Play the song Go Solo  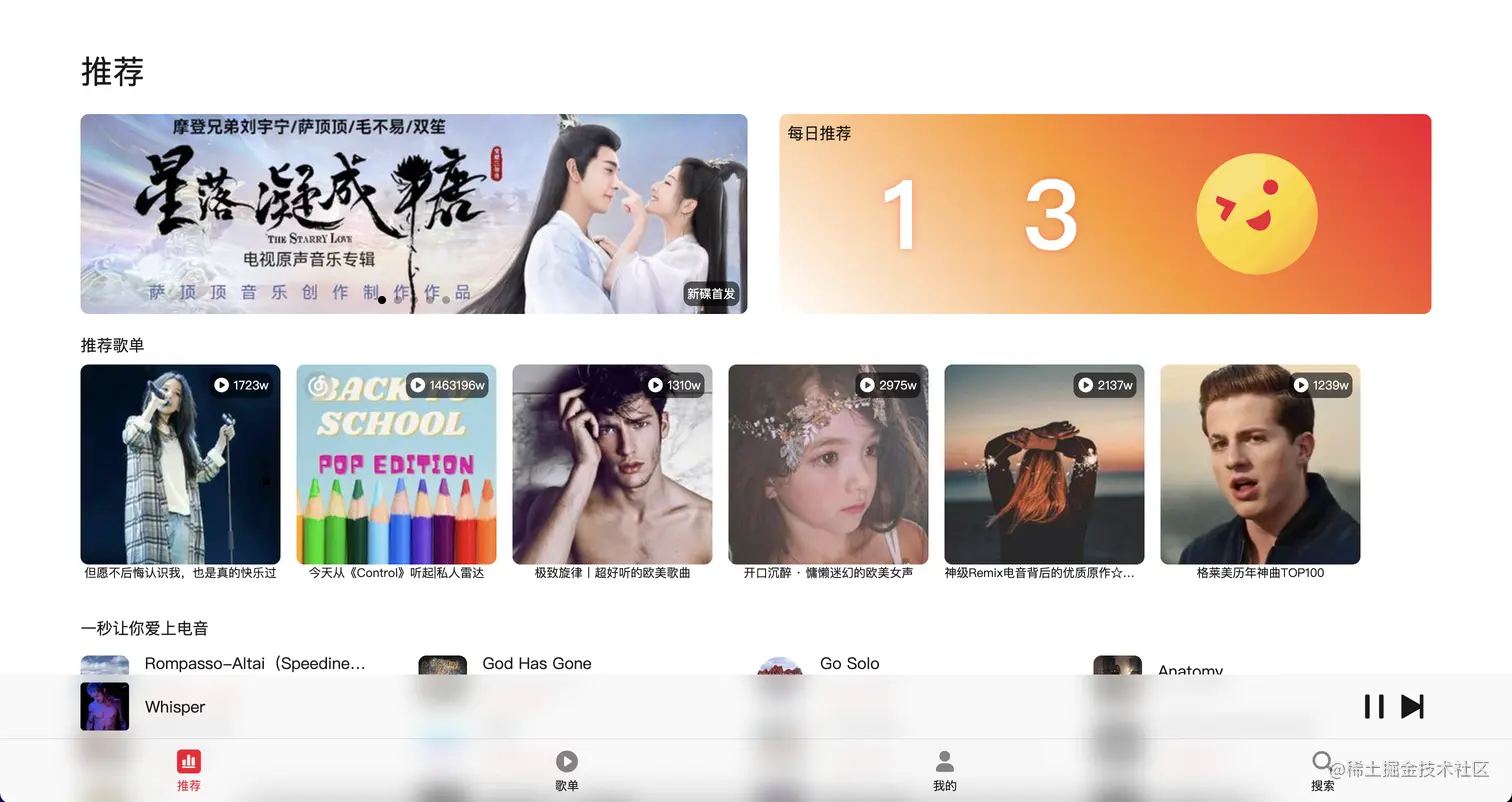tap(849, 664)
